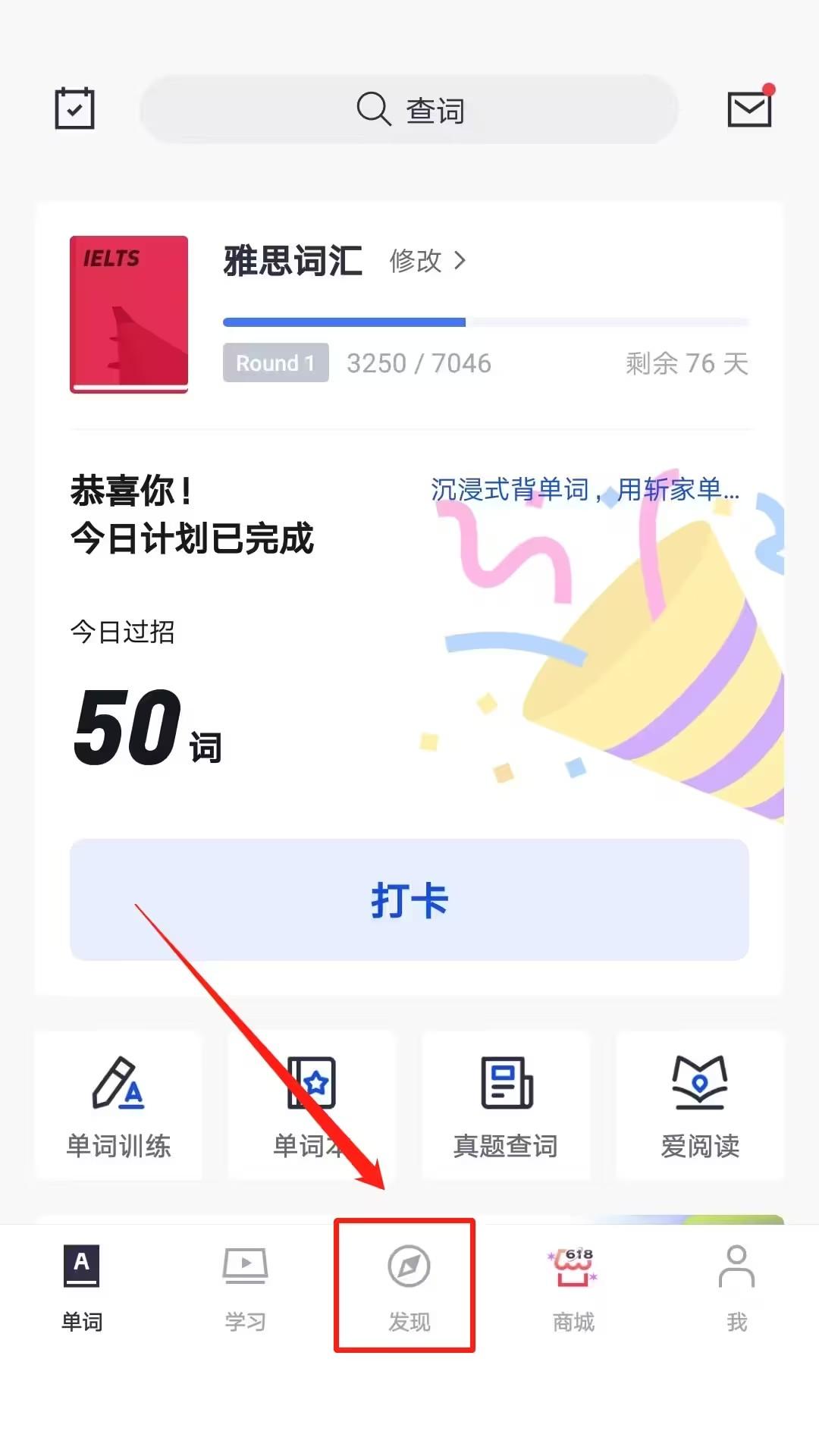This screenshot has width=819, height=1456.
Task: Open the 沉浸式背单词 promotional link
Action: (x=584, y=491)
